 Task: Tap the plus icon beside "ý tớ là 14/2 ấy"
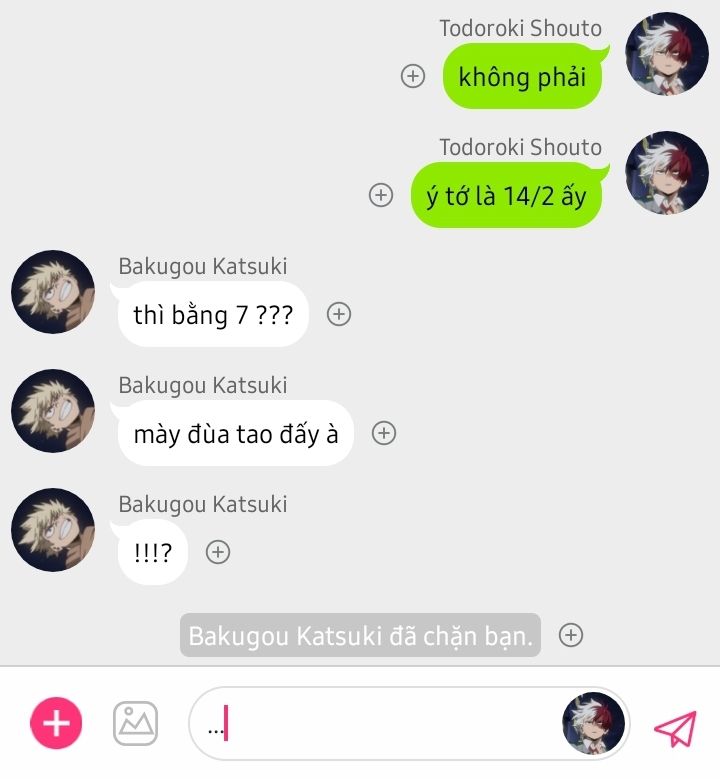tap(381, 195)
